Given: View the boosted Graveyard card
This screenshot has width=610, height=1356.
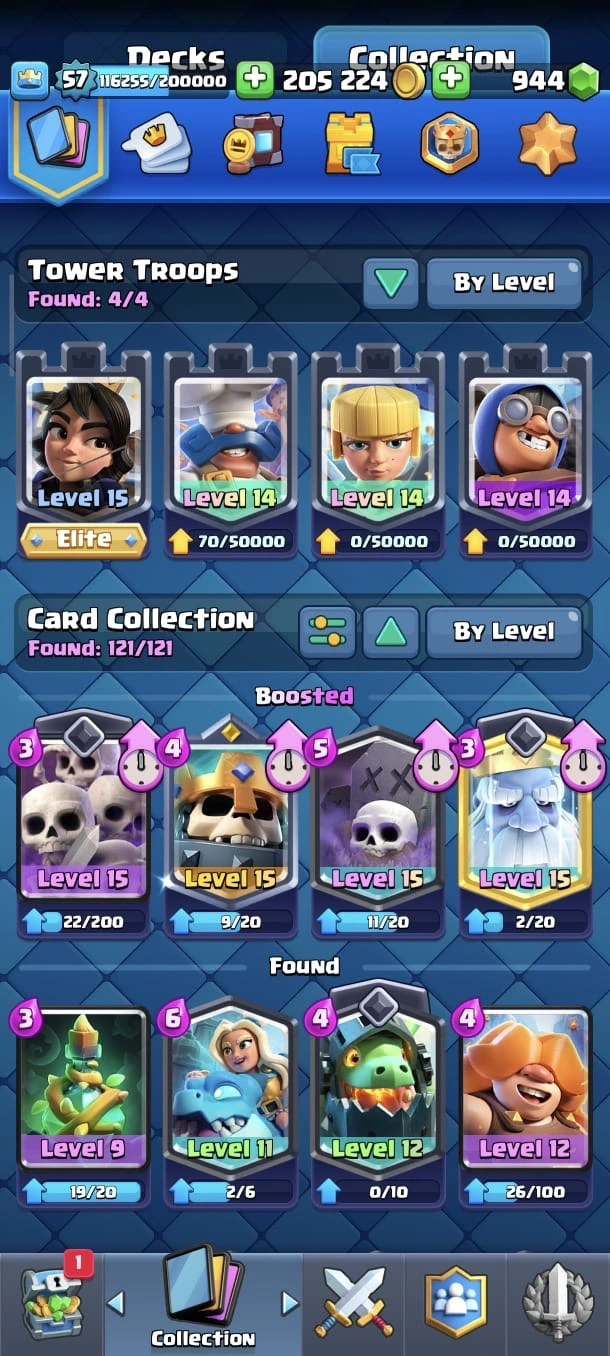Looking at the screenshot, I should pyautogui.click(x=377, y=820).
